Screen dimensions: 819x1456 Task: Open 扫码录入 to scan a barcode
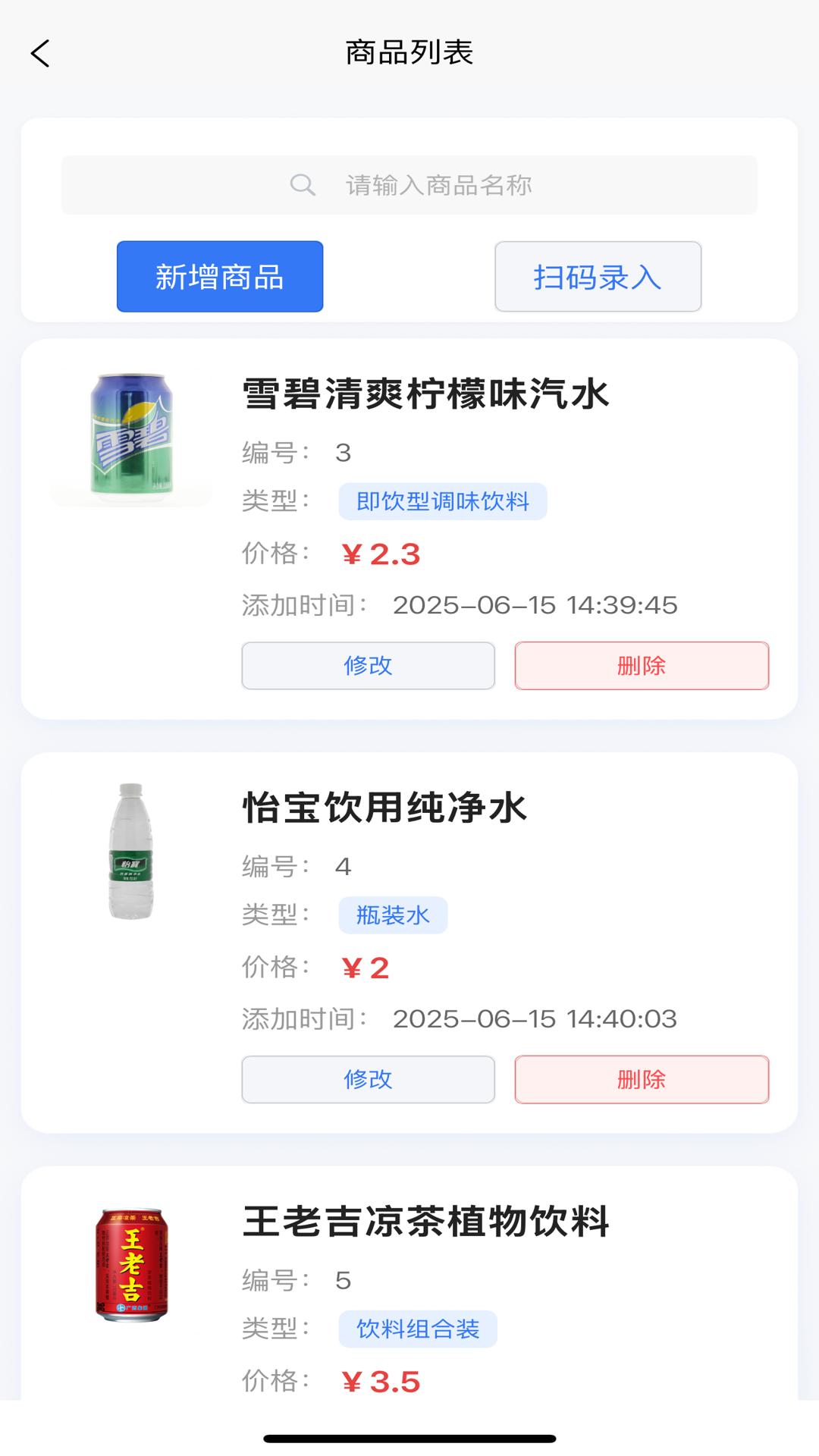click(x=598, y=276)
